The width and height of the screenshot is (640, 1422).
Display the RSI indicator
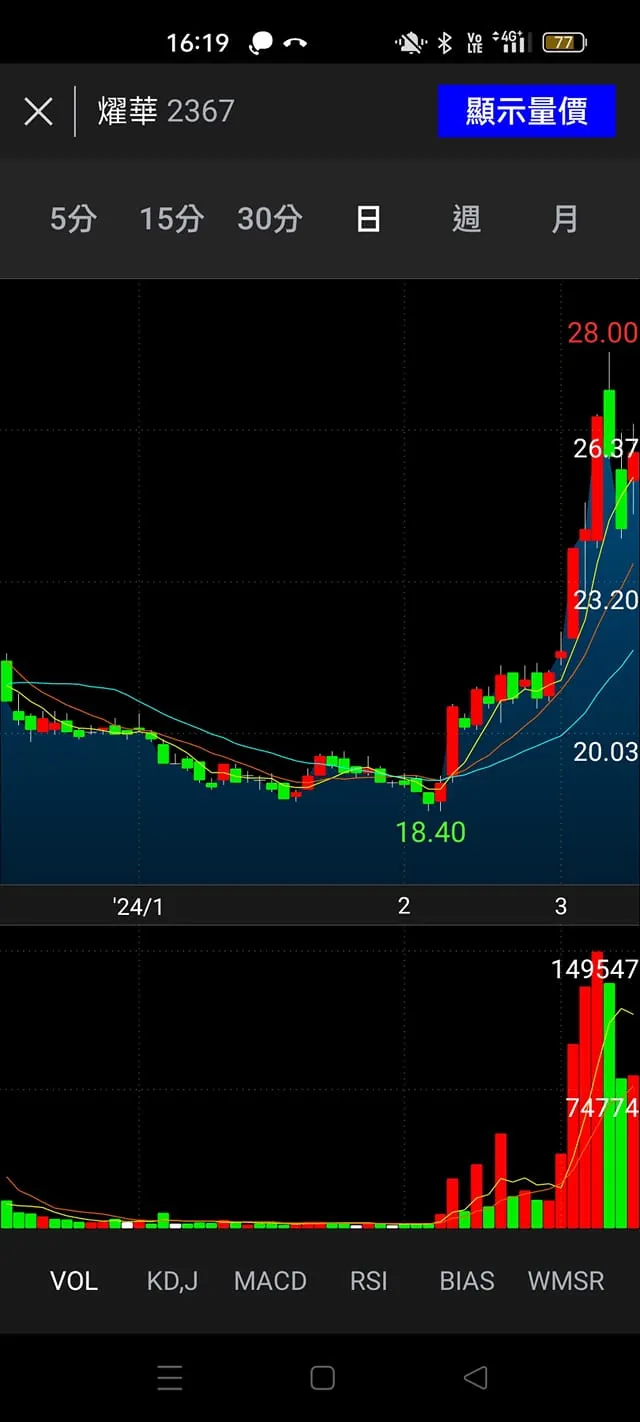(368, 1280)
